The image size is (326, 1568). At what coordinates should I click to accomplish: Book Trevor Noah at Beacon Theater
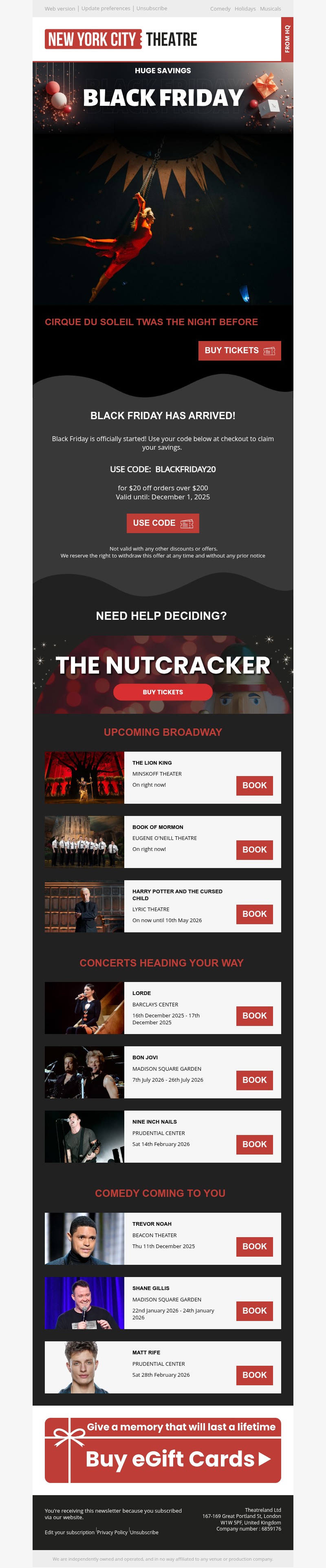click(254, 1246)
